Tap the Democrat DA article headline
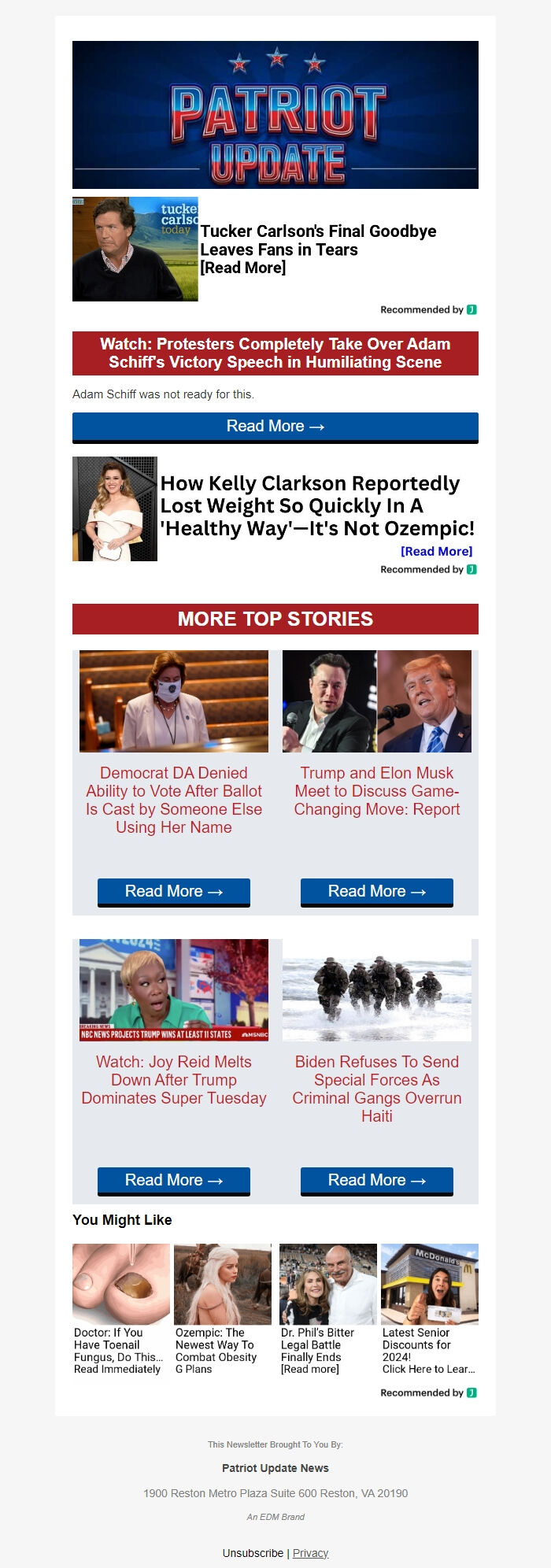Image resolution: width=551 pixels, height=1568 pixels. (x=174, y=800)
